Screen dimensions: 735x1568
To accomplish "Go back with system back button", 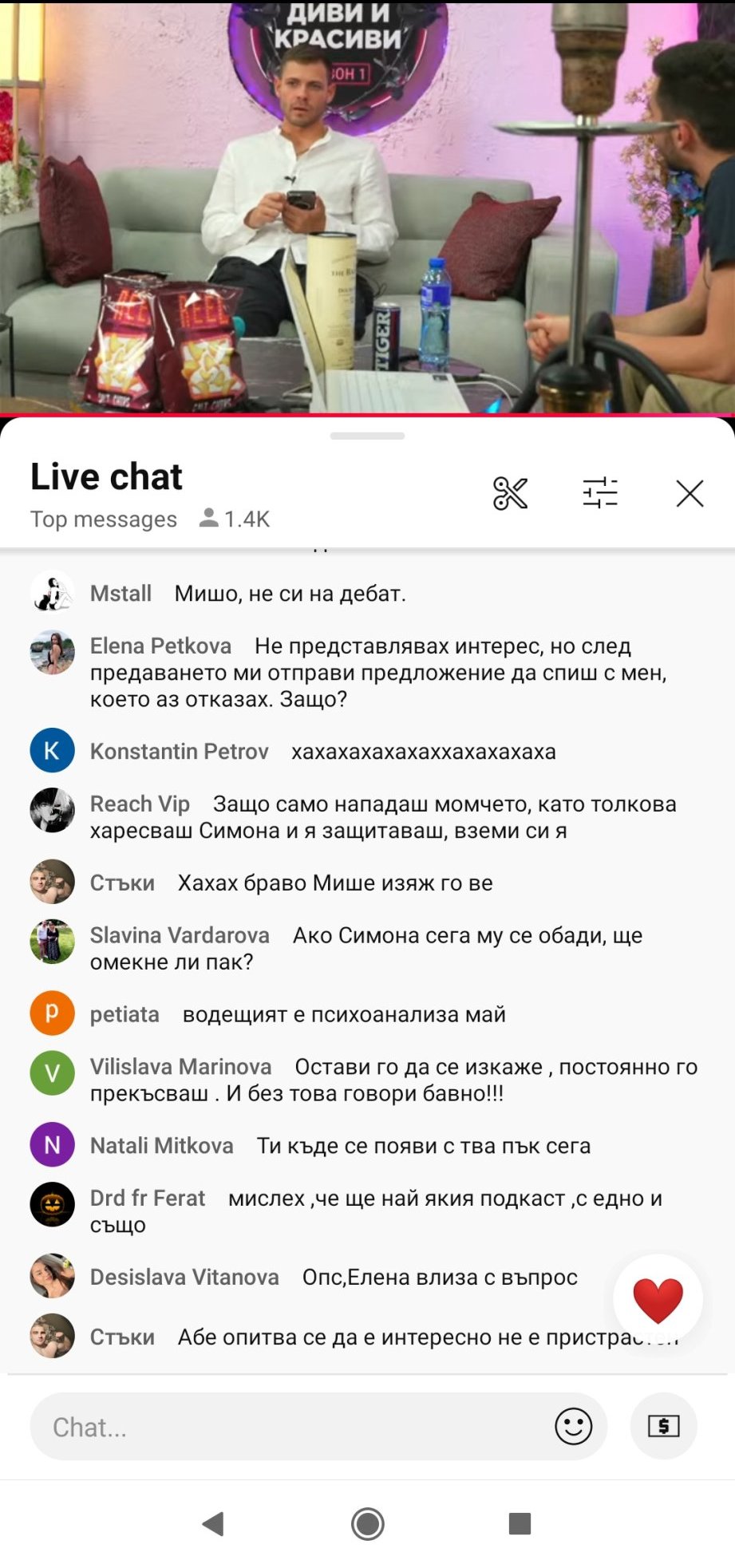I will 213,1523.
